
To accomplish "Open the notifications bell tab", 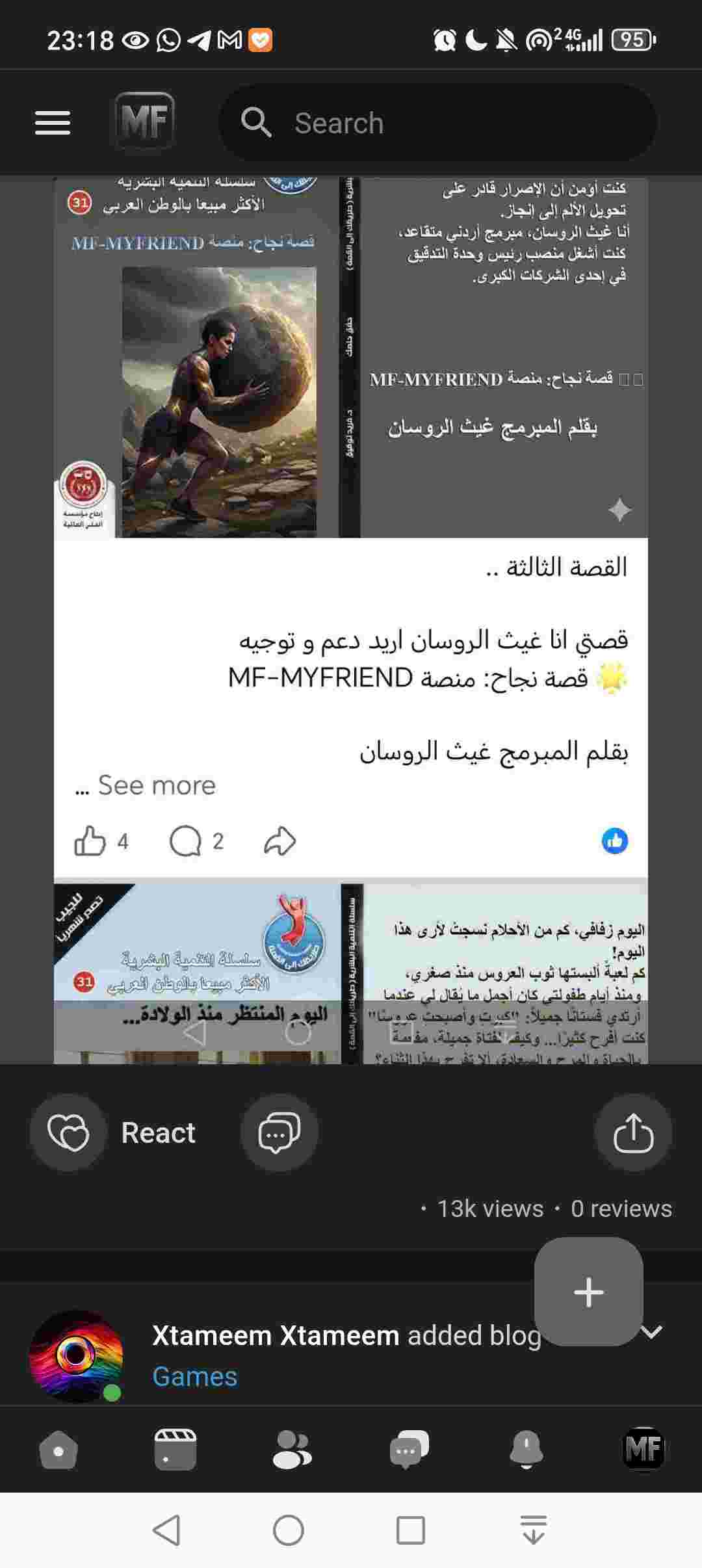I will (526, 1450).
